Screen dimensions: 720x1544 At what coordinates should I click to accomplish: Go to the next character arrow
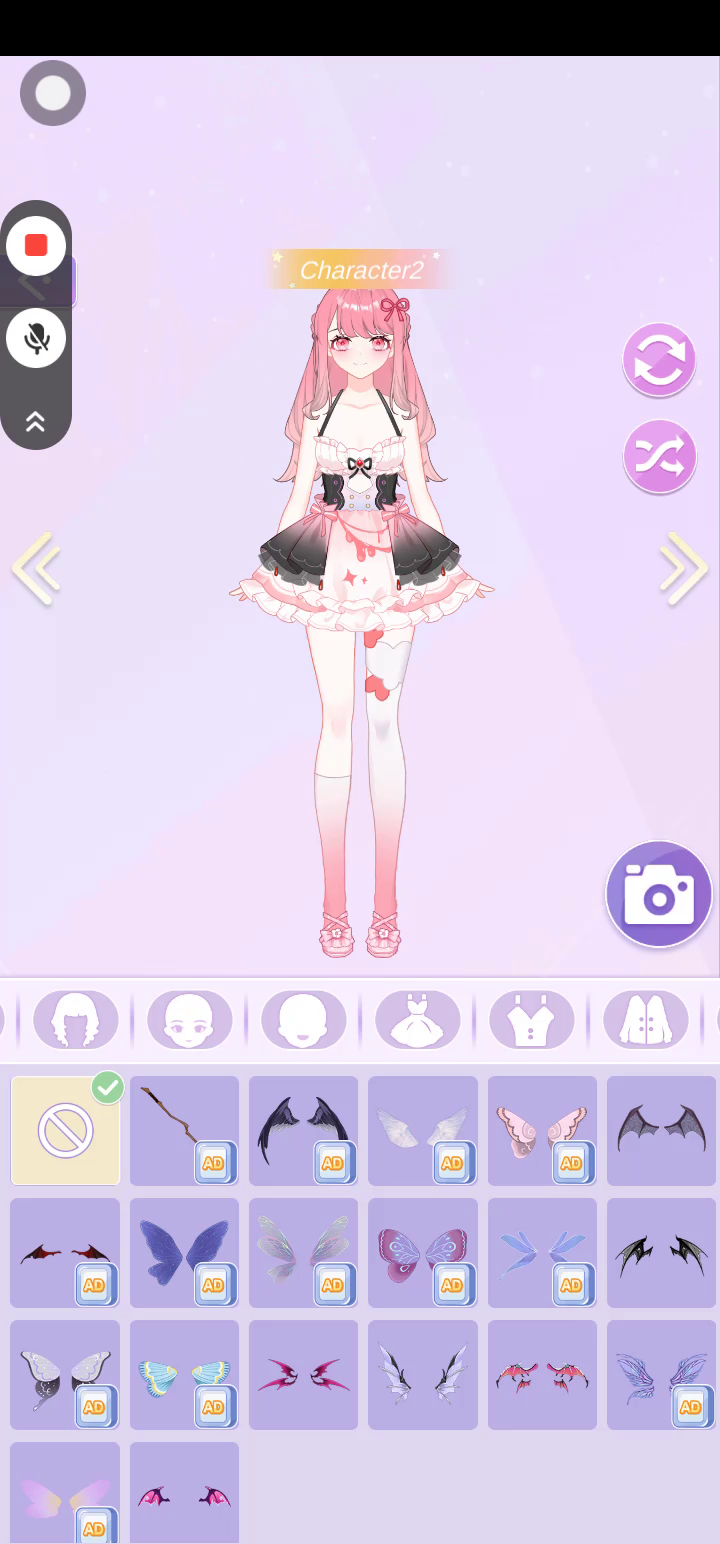click(684, 568)
